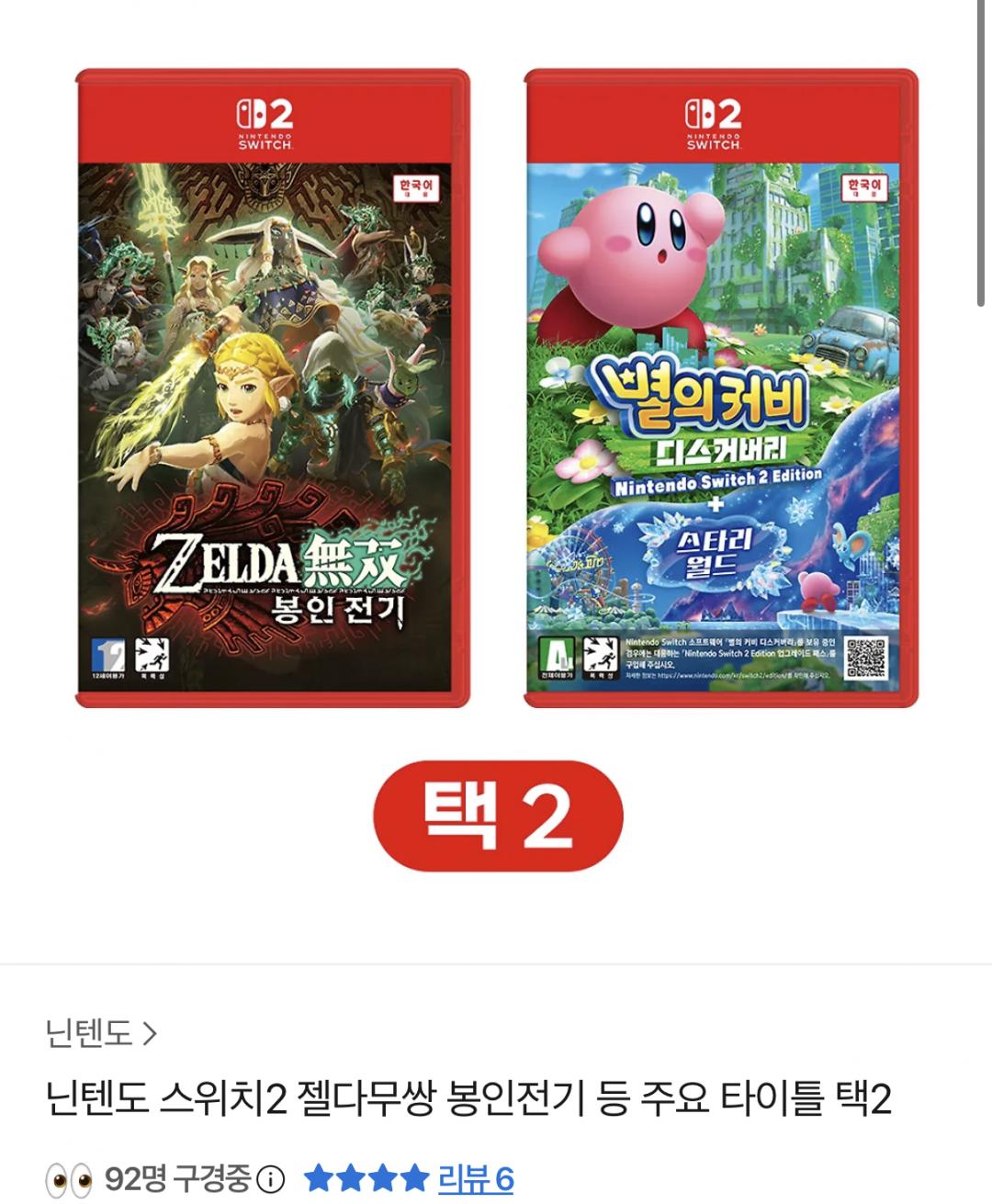The width and height of the screenshot is (992, 1204).
Task: Tap the info icon beside 92명 구경중
Action: [x=271, y=1178]
